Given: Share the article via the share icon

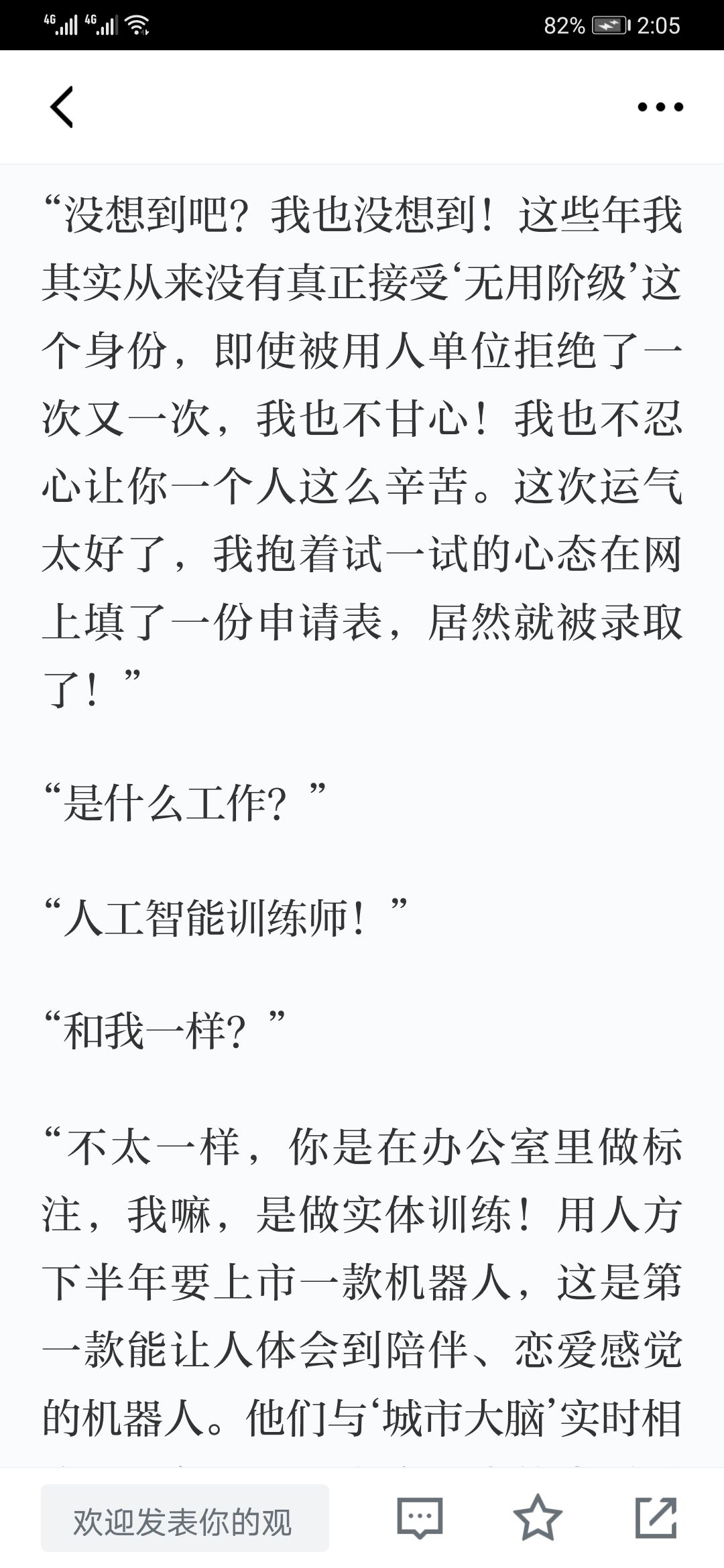Looking at the screenshot, I should tap(656, 1517).
